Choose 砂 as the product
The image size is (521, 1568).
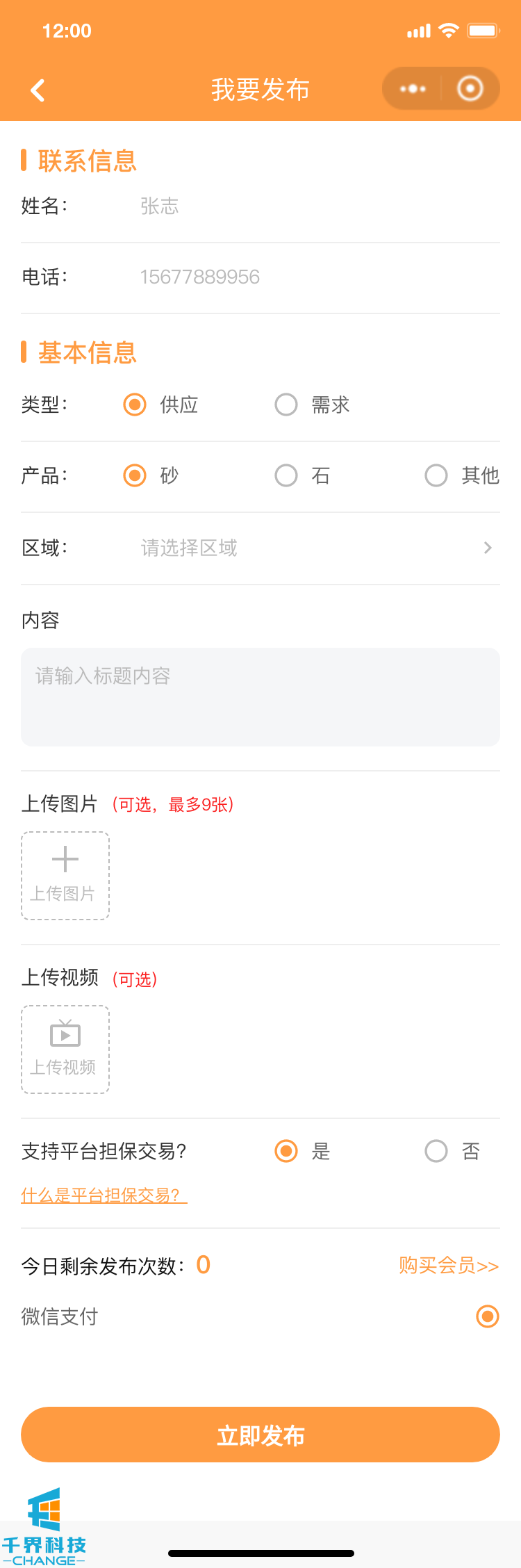click(135, 475)
